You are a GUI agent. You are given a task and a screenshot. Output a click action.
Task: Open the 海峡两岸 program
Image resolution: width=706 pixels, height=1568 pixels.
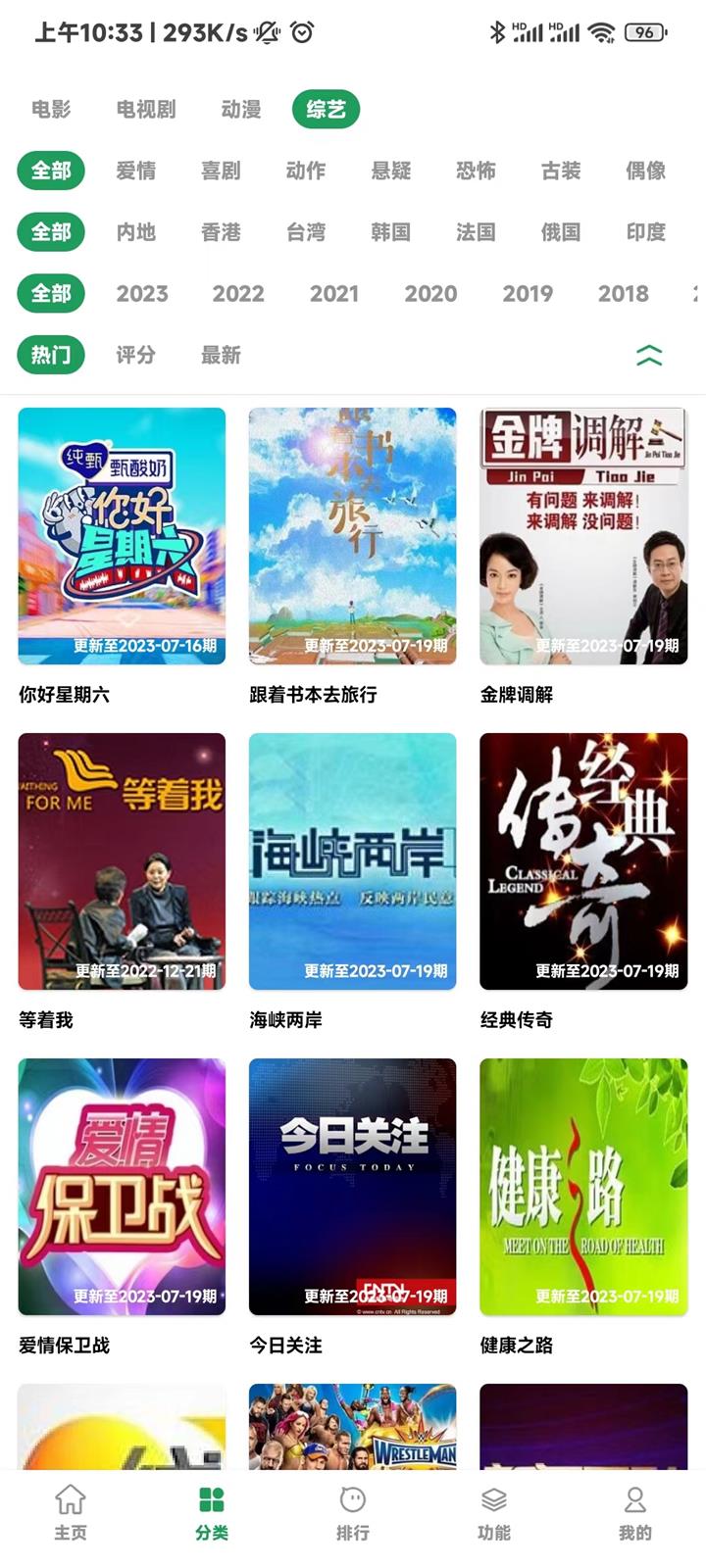[x=352, y=861]
